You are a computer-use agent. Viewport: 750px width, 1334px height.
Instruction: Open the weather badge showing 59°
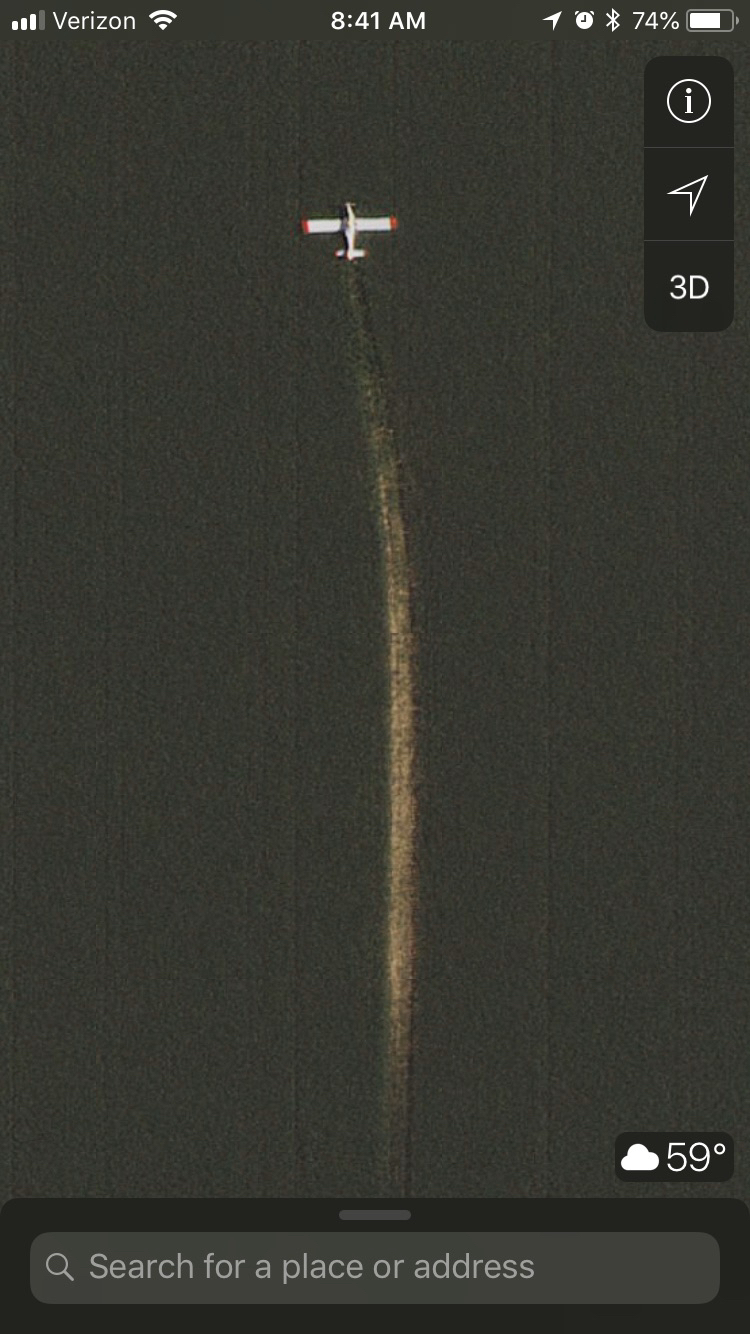point(674,1157)
